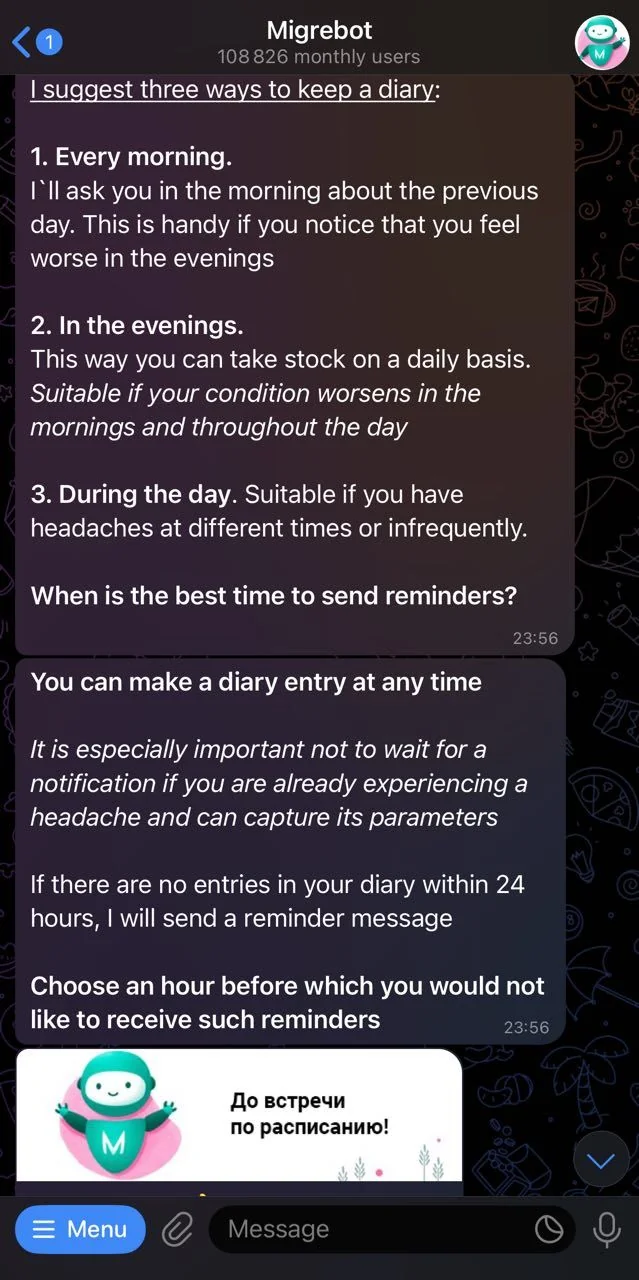Open the bot Menu button
Viewport: 639px width, 1280px height.
tap(80, 1229)
